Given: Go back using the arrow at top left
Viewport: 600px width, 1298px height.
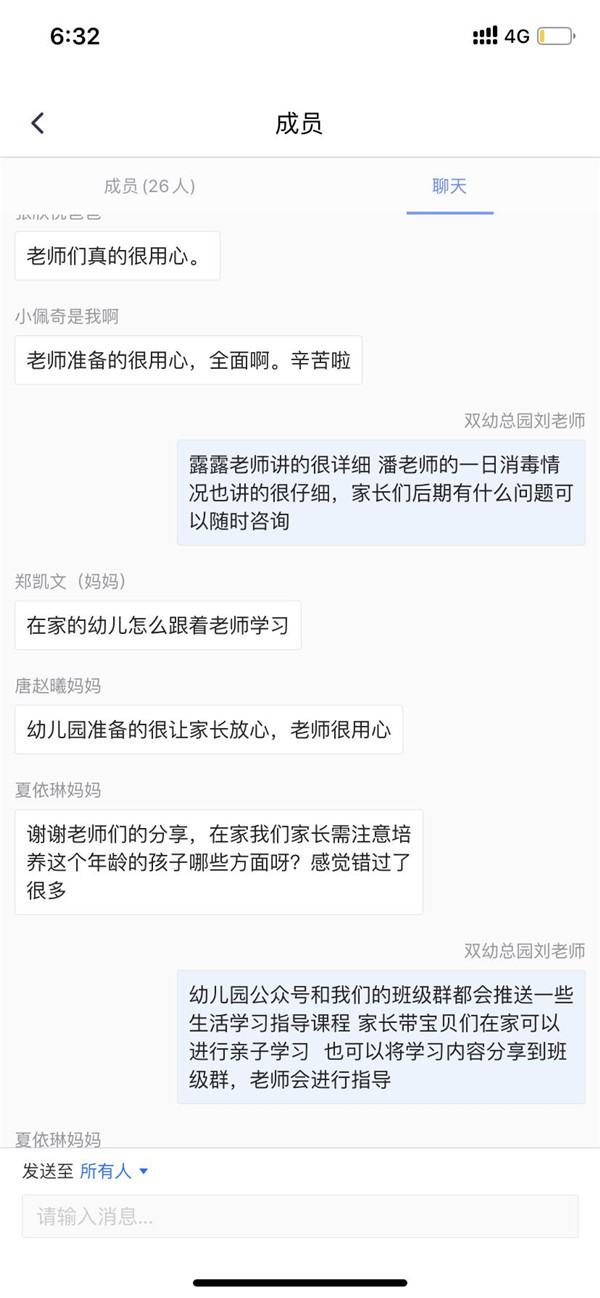Looking at the screenshot, I should pyautogui.click(x=38, y=123).
